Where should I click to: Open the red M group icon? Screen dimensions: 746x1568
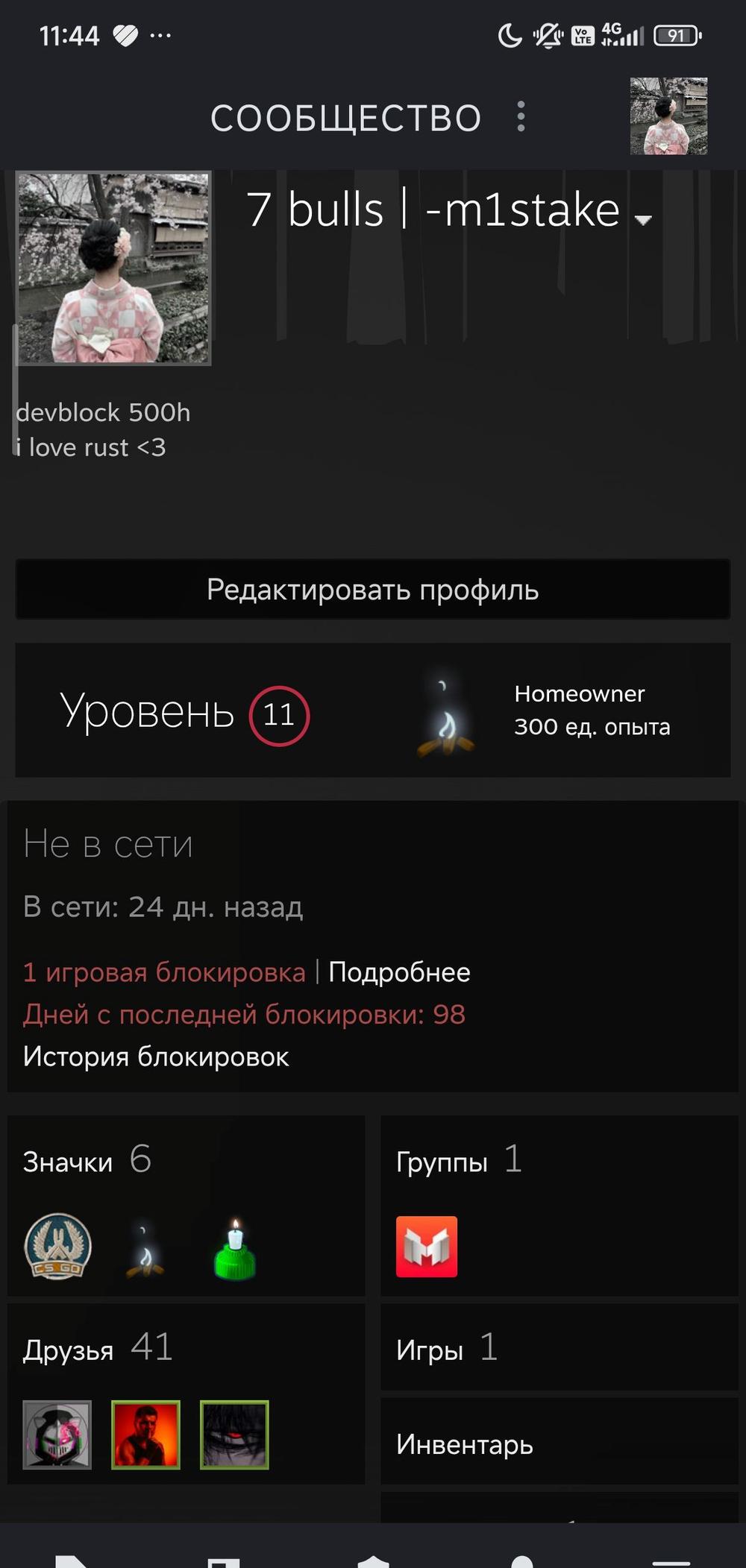click(427, 1247)
